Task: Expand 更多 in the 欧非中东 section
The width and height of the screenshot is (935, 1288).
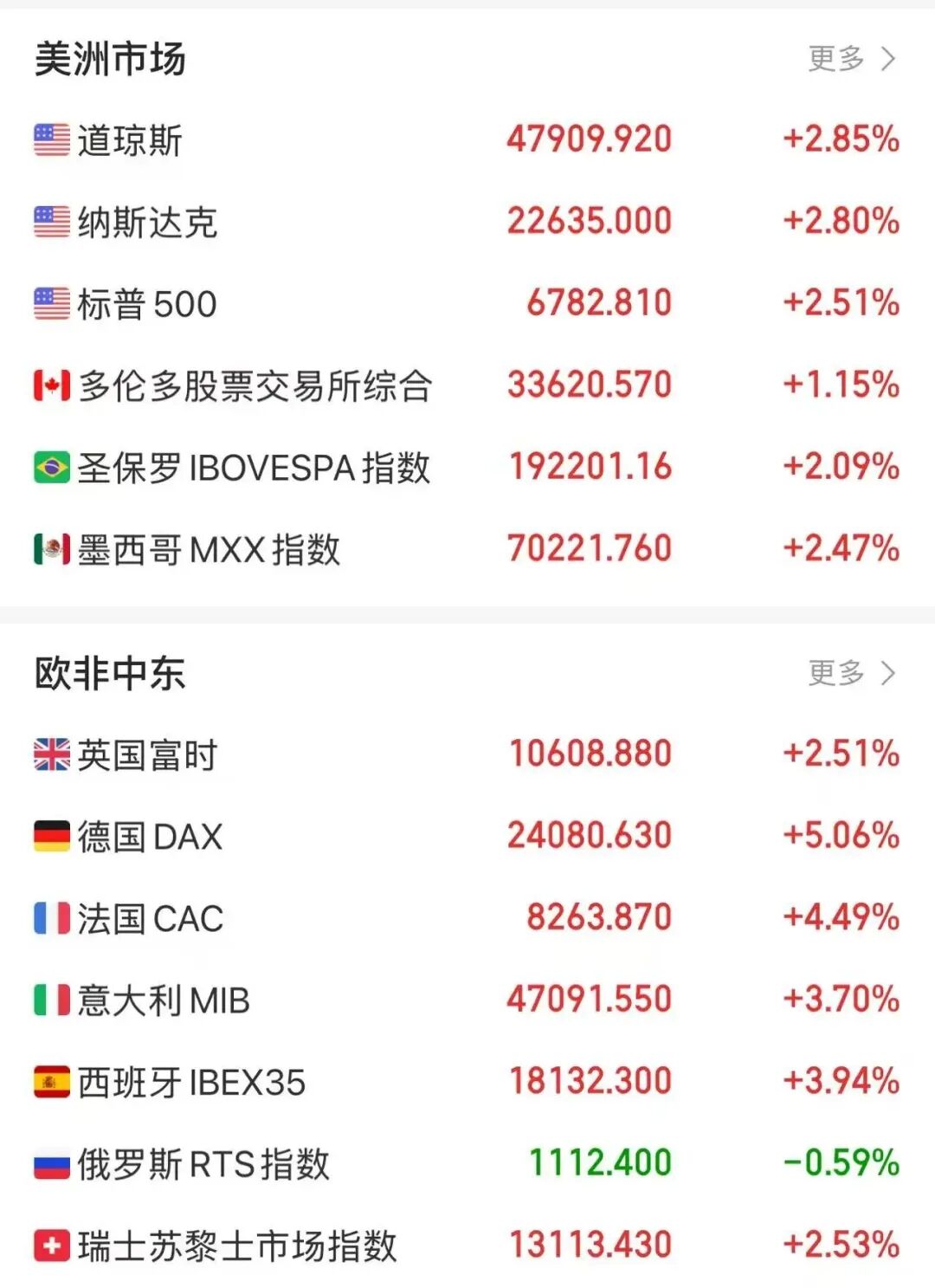Action: point(834,671)
